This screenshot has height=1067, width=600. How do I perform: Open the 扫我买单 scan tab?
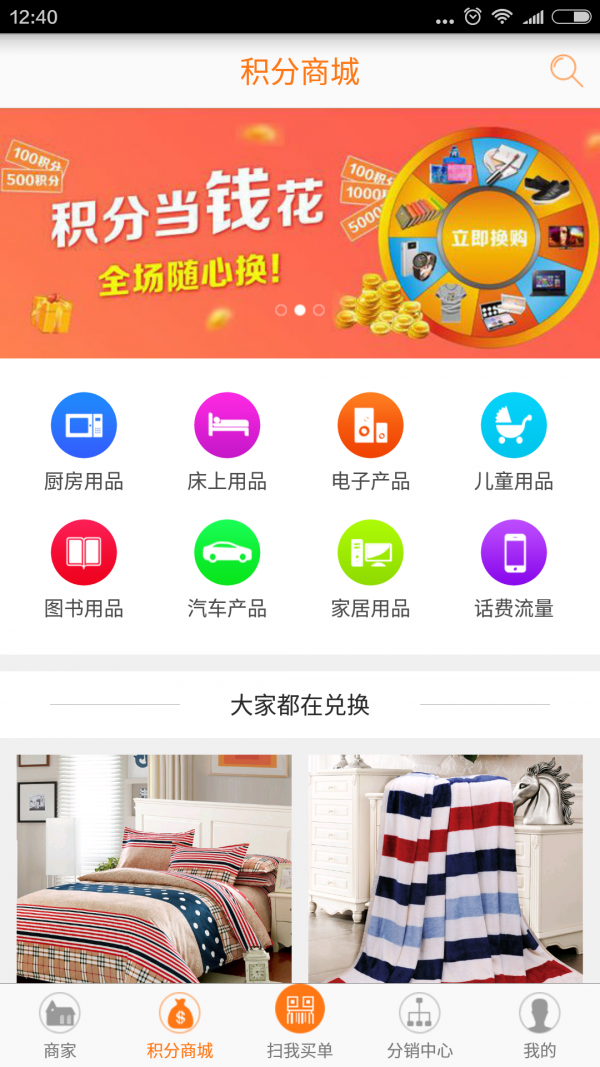point(300,1024)
